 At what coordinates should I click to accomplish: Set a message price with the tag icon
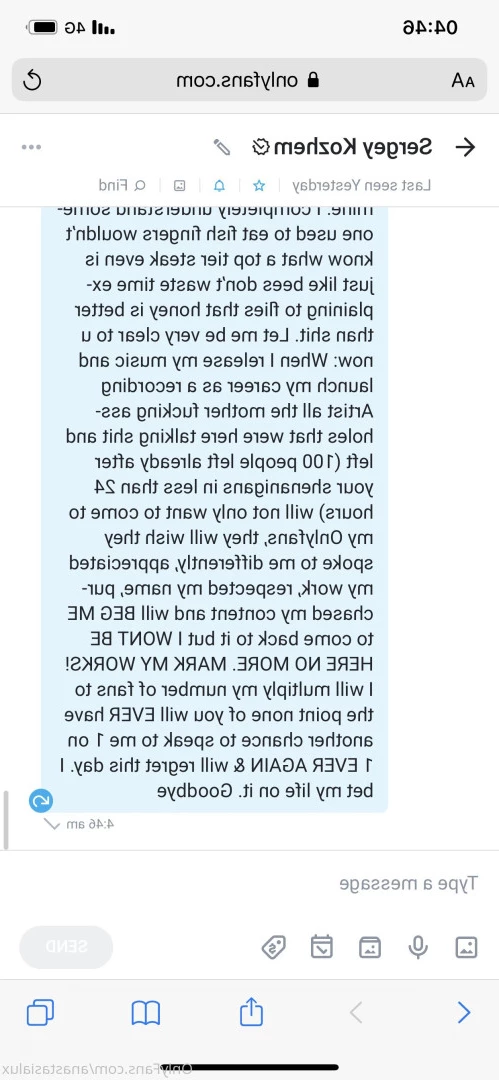click(x=274, y=948)
